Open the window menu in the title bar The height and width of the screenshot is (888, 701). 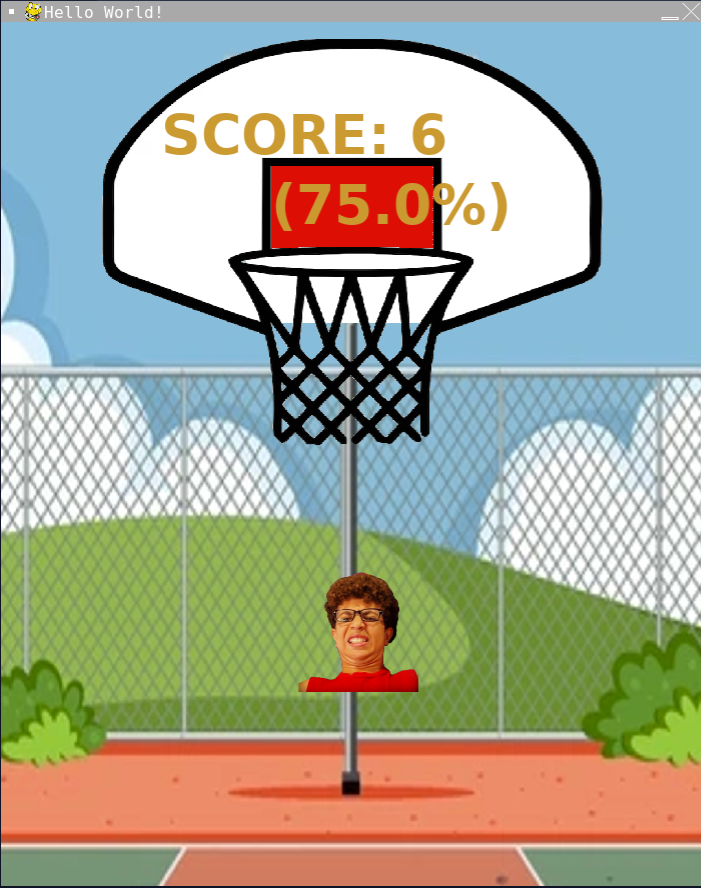pos(9,11)
